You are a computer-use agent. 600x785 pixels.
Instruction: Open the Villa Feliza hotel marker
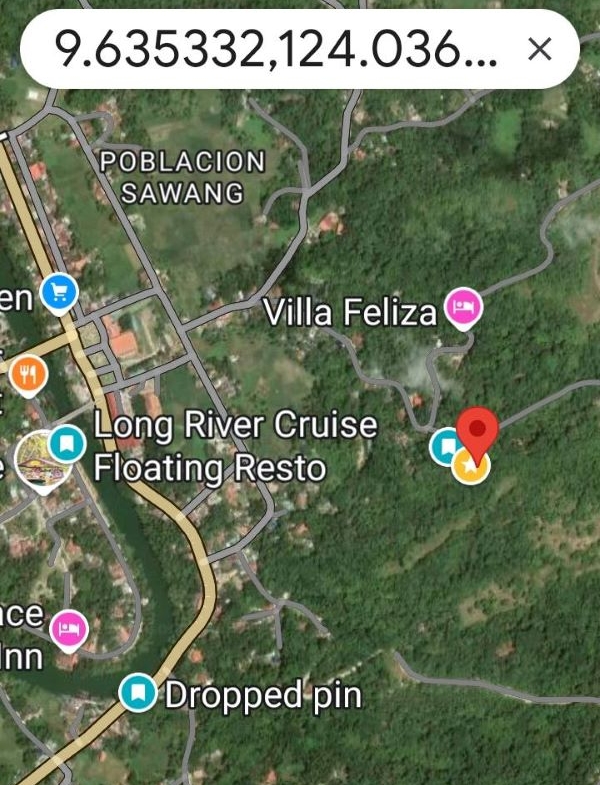(462, 308)
